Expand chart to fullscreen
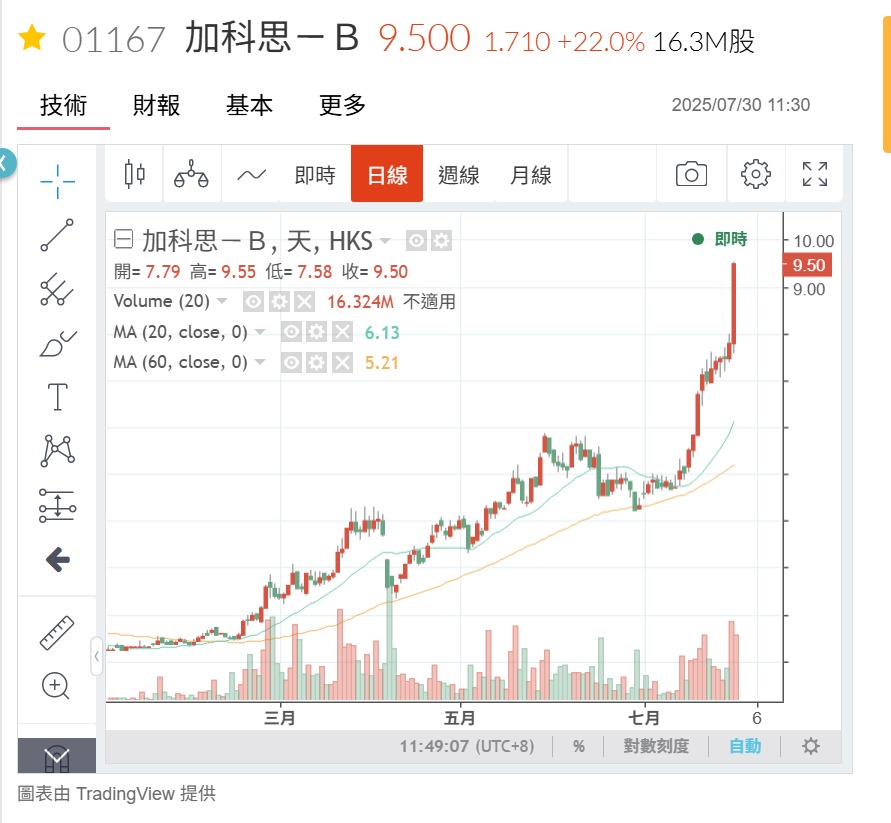This screenshot has width=891, height=823. [x=814, y=174]
